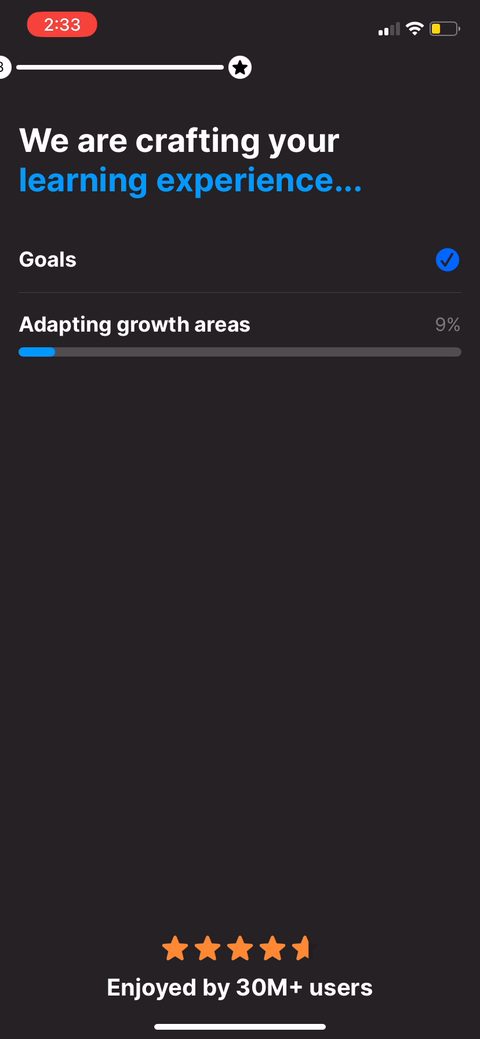Tap the red screen-recording time pill
The height and width of the screenshot is (1039, 480).
62,25
